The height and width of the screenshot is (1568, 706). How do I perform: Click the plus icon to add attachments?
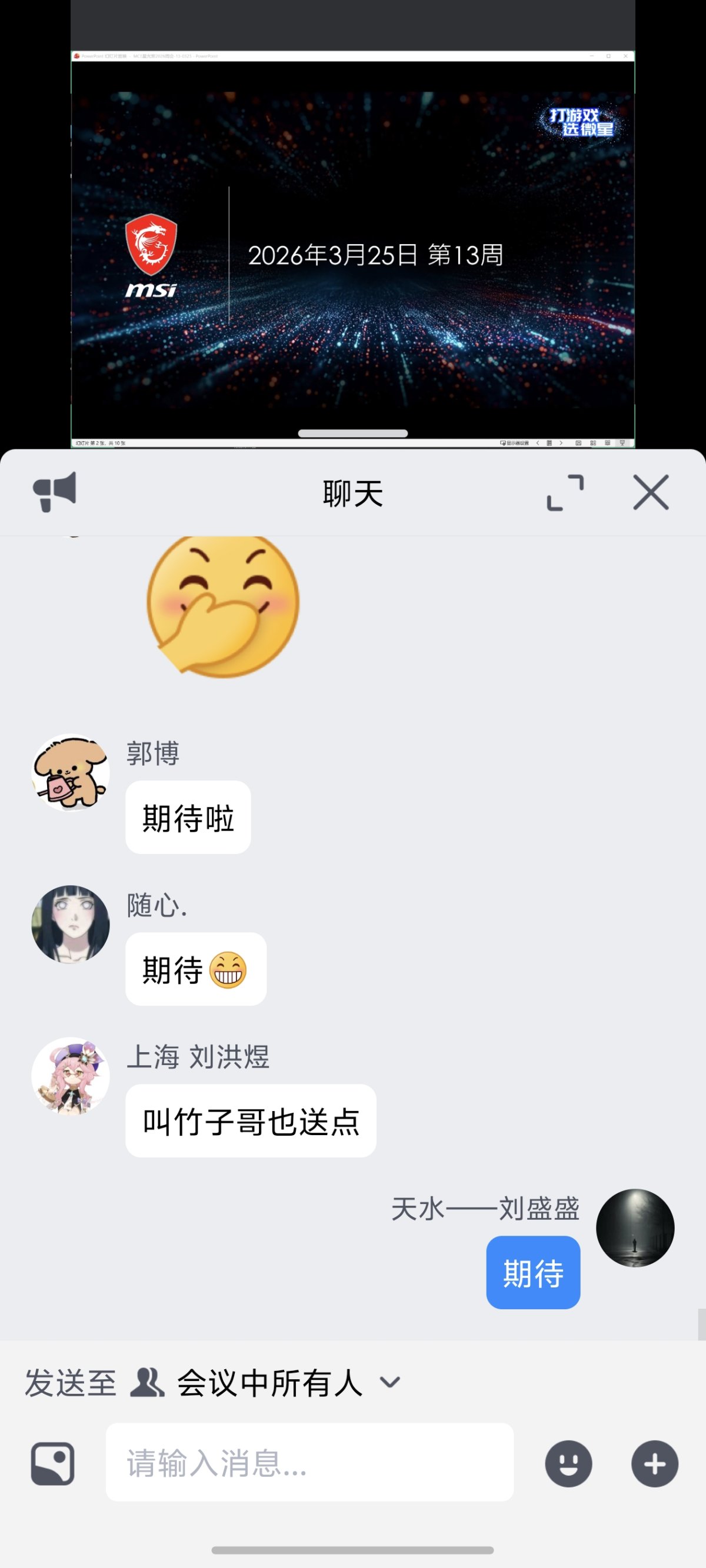(654, 1464)
